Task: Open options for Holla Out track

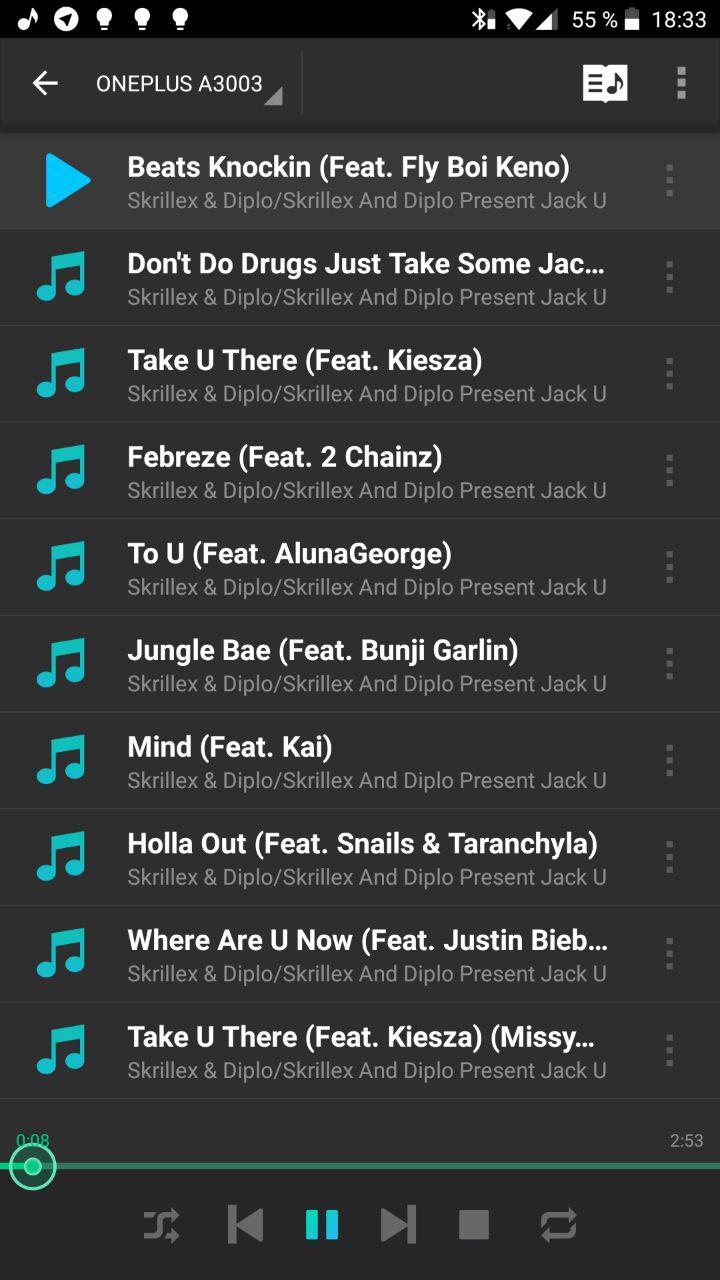Action: pos(669,857)
